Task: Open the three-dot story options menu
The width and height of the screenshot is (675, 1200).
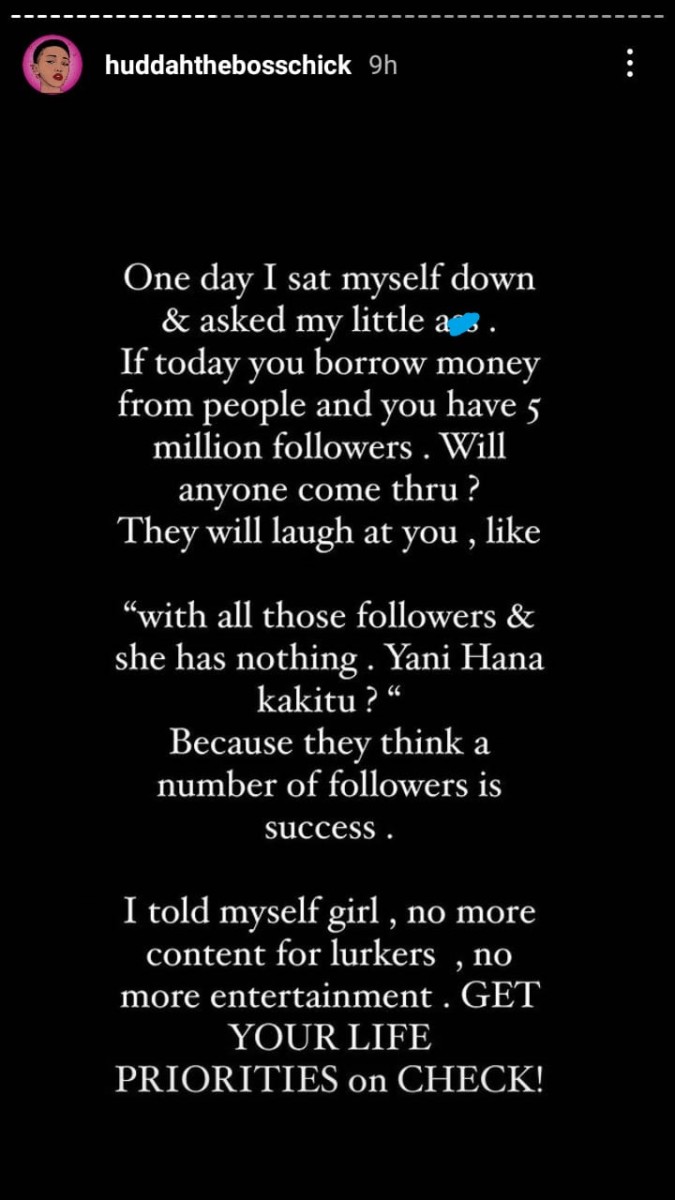Action: (x=629, y=64)
